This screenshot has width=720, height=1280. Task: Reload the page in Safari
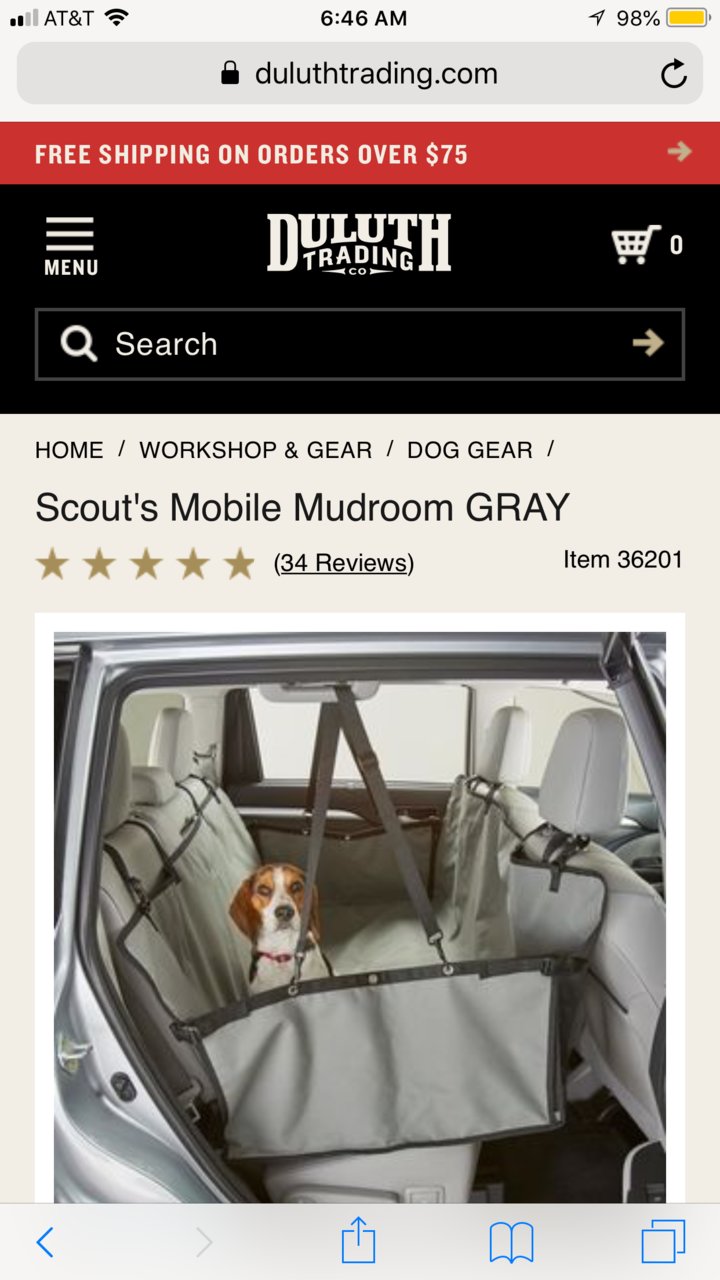(x=674, y=74)
